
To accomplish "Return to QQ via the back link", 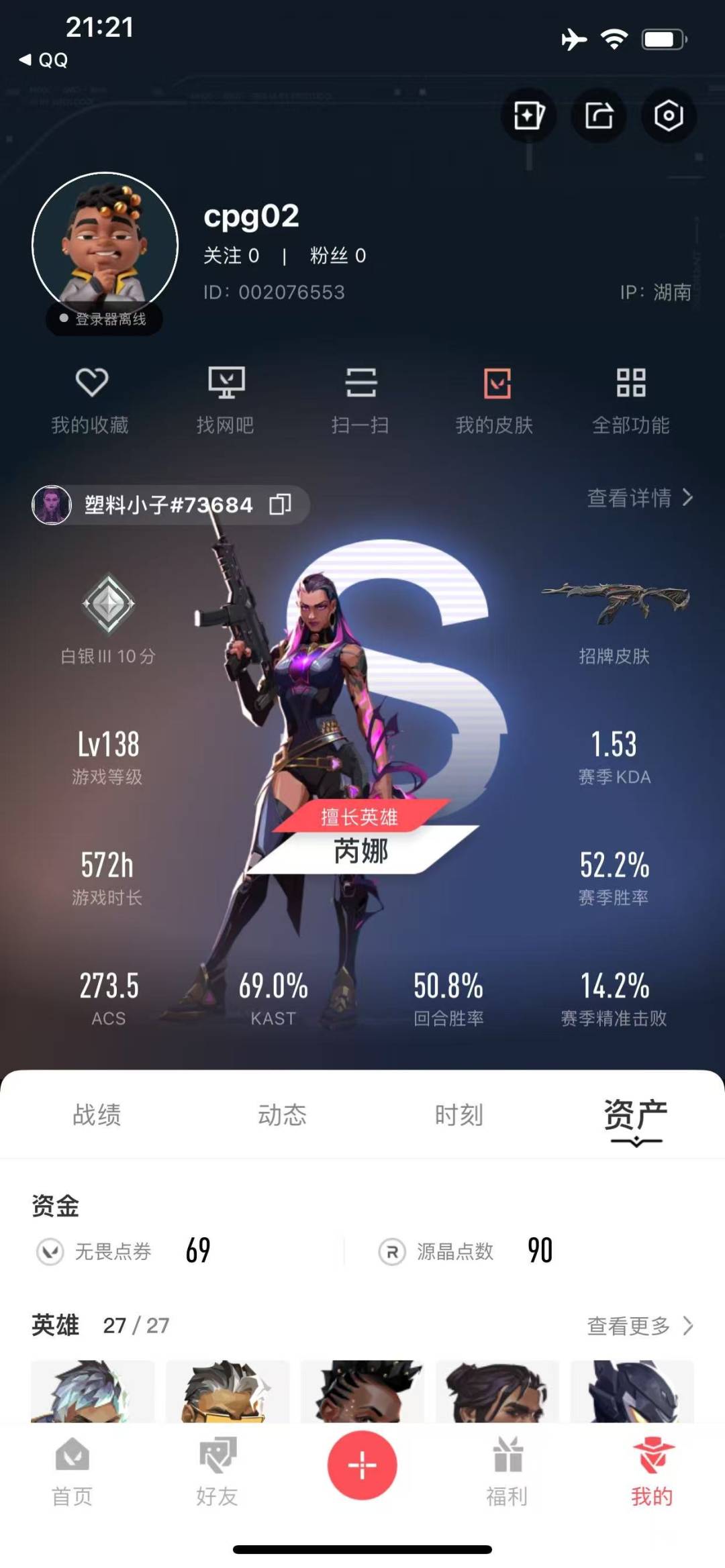I will pyautogui.click(x=43, y=60).
